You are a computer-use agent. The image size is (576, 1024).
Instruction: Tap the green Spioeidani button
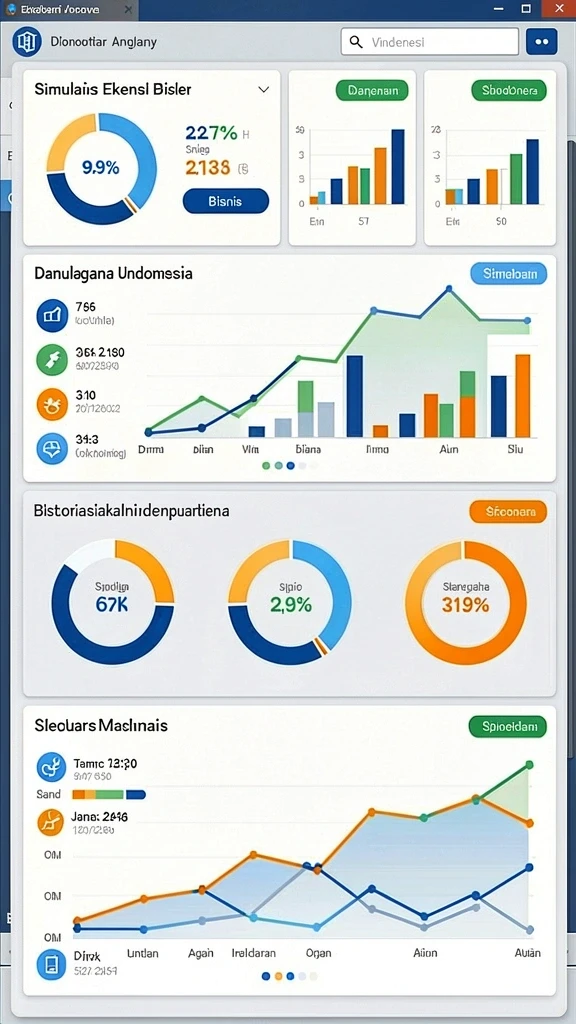click(508, 726)
